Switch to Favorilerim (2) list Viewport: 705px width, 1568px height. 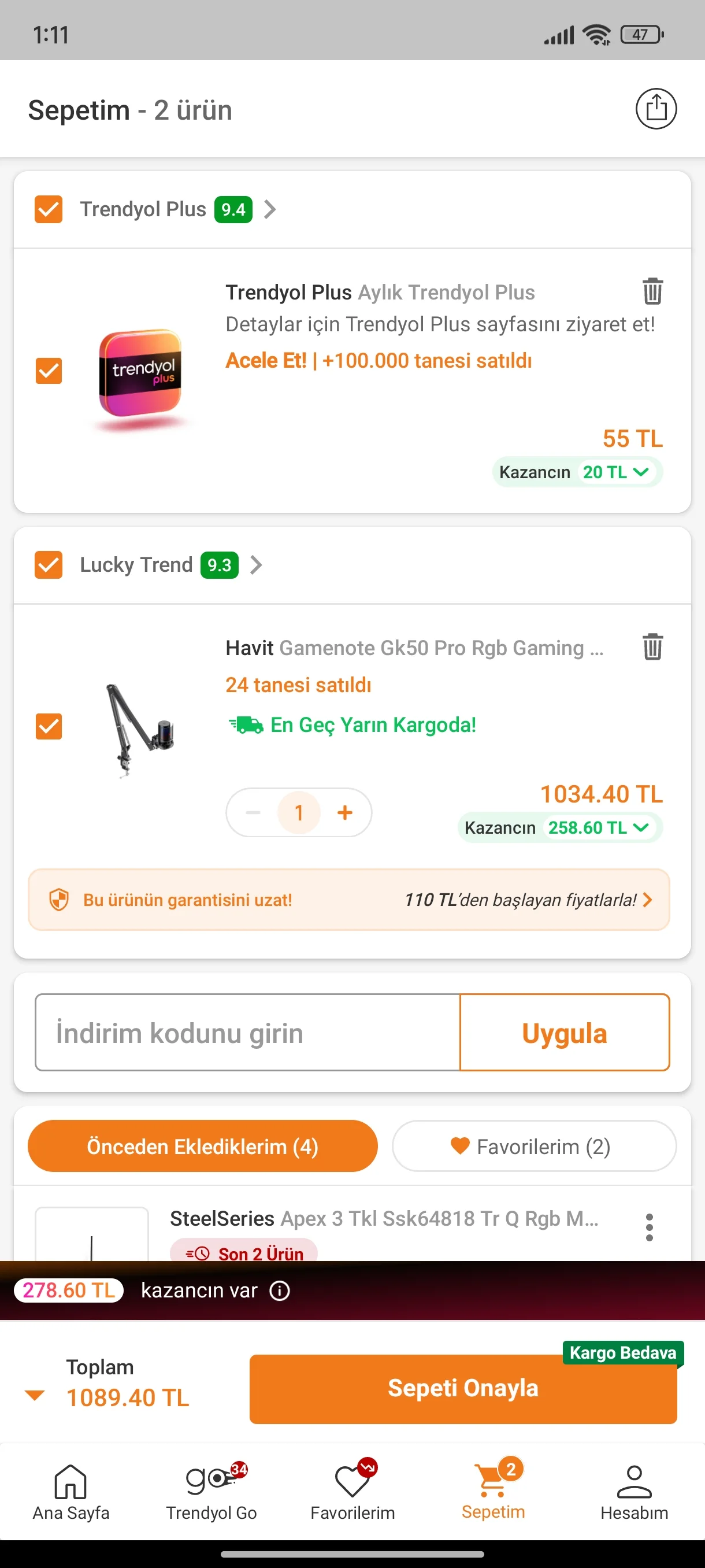tap(533, 1146)
